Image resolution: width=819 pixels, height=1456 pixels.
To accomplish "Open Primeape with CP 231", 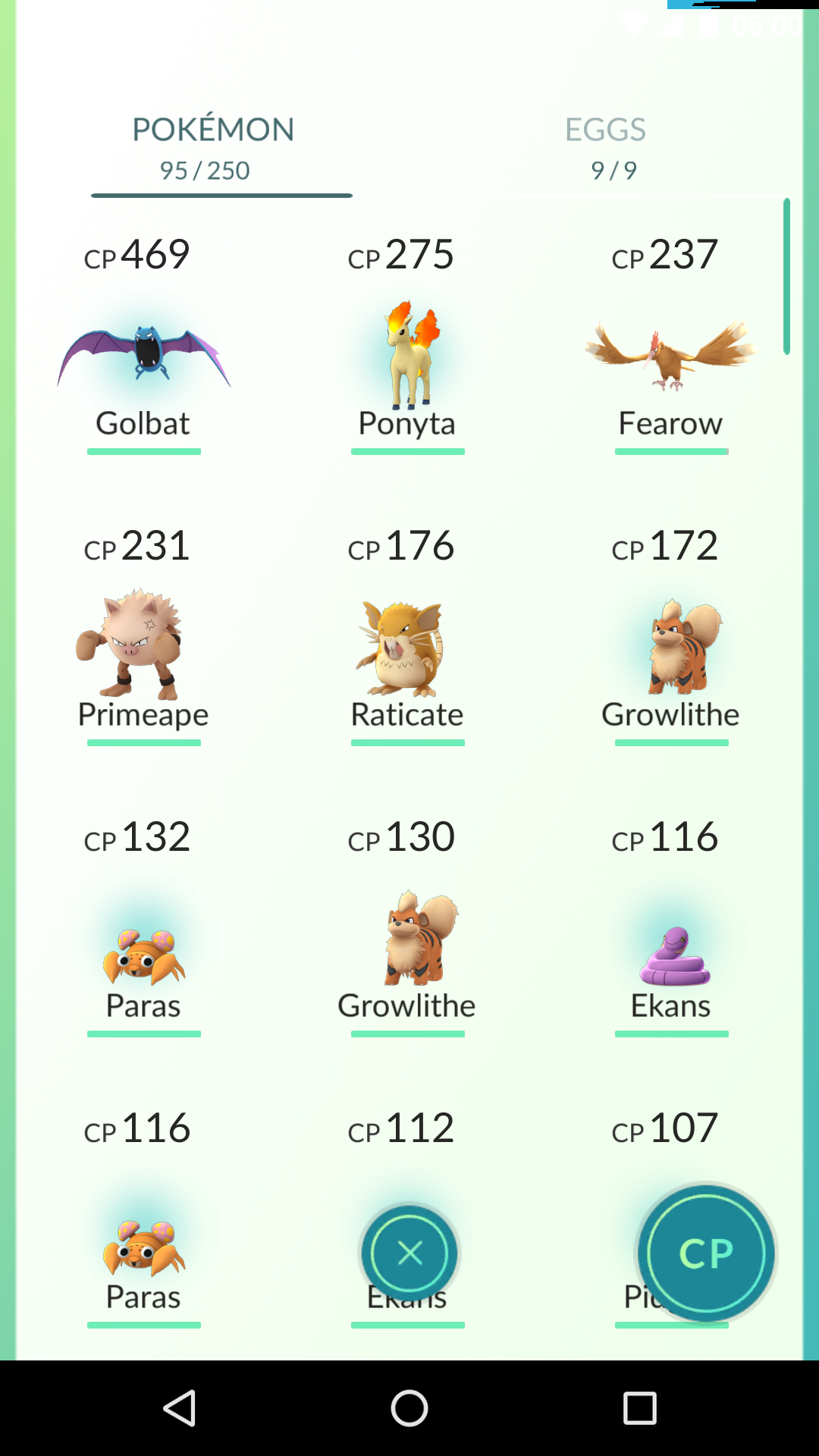I will coord(143,646).
